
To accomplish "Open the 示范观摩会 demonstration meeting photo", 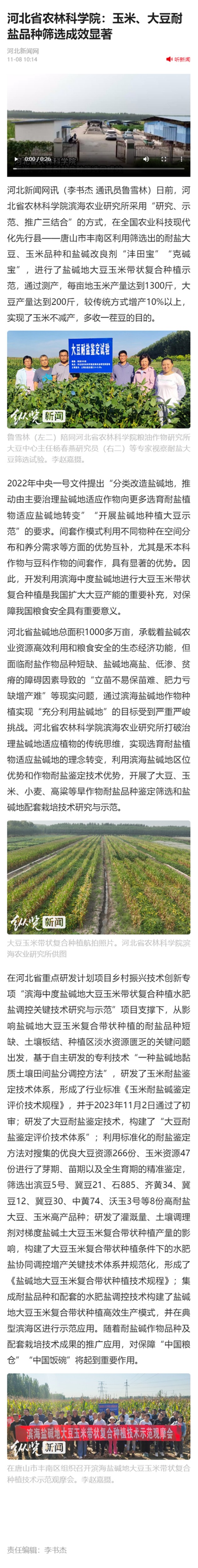I will 99,1413.
